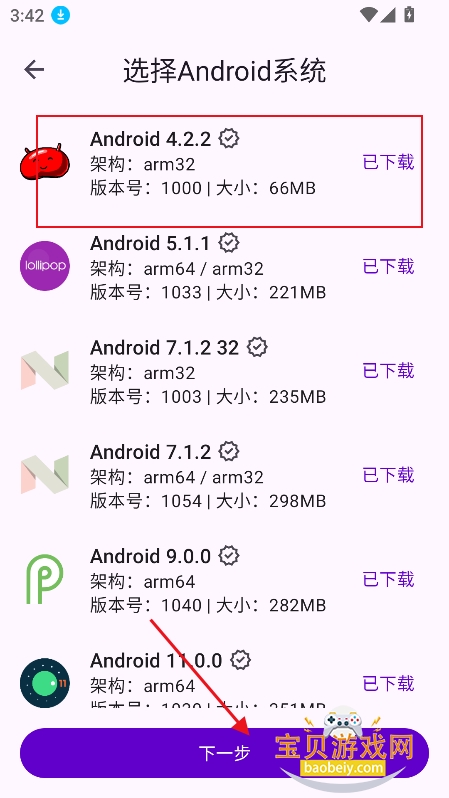The height and width of the screenshot is (798, 449).
Task: Select the Android 7.1.2 32 arm32 system
Action: (x=224, y=372)
